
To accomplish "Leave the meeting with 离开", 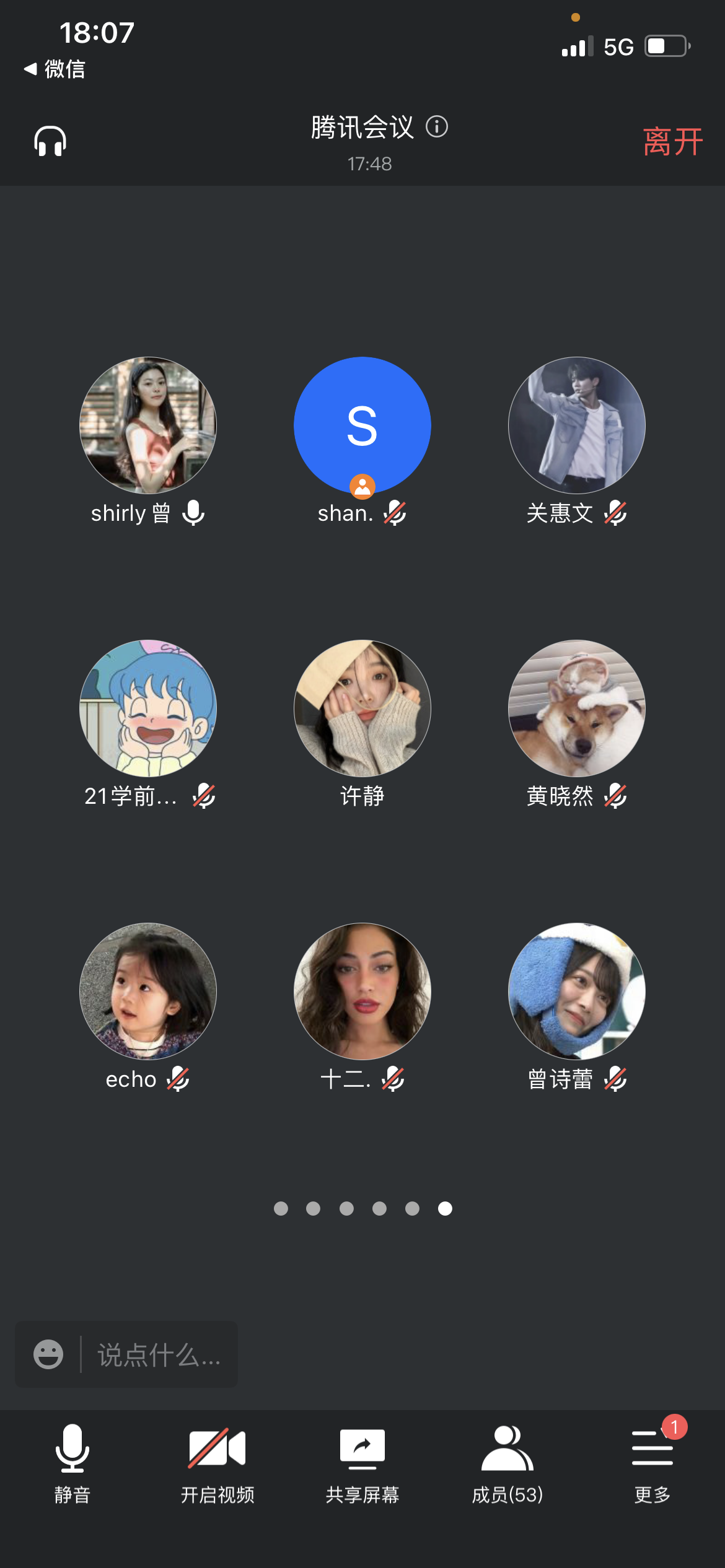I will (672, 142).
